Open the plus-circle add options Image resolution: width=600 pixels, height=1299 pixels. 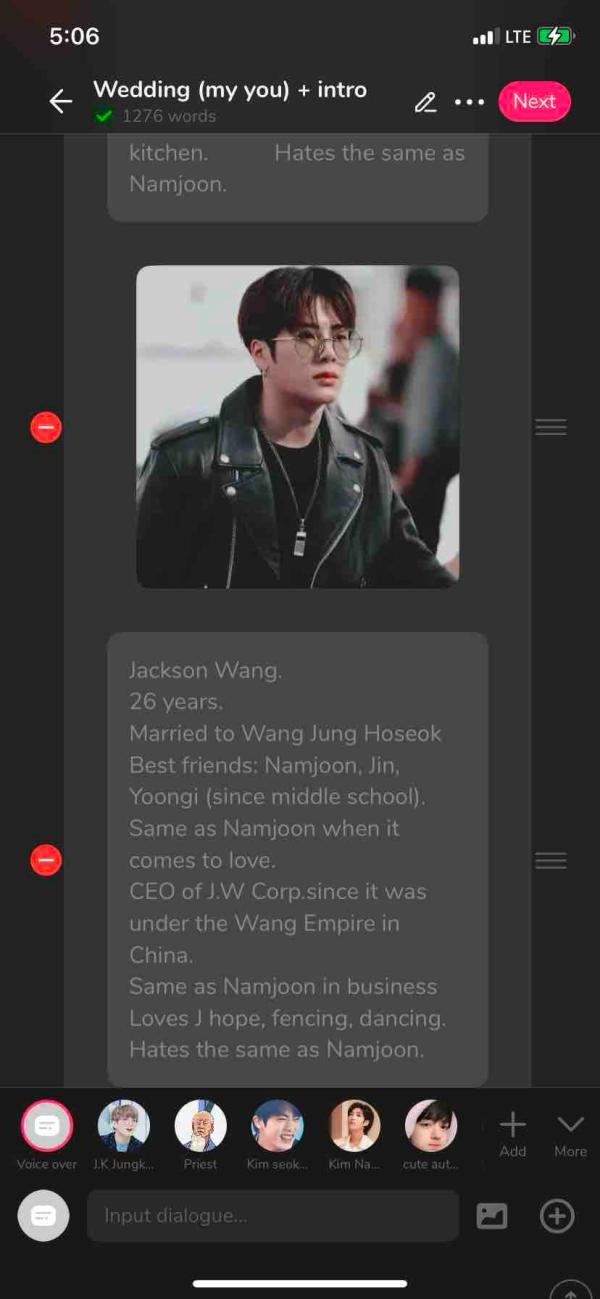click(x=556, y=1216)
